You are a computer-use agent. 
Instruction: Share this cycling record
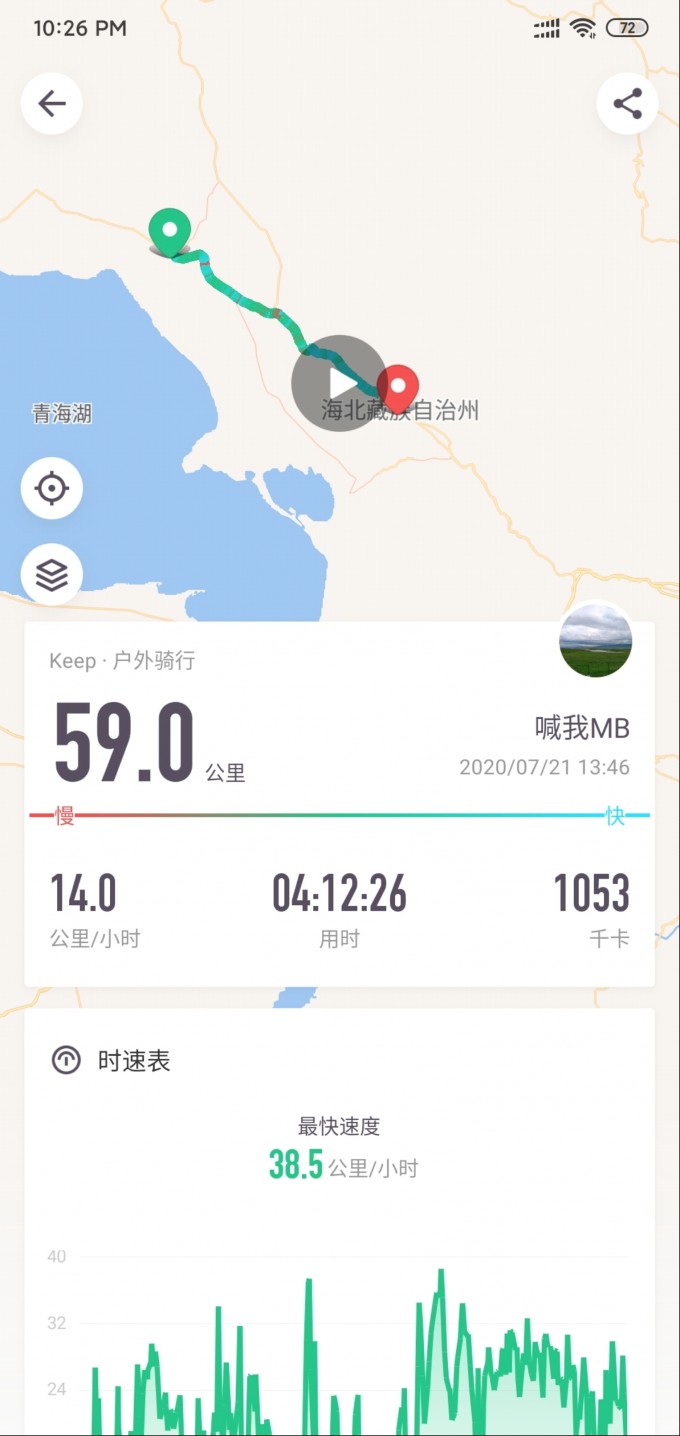click(627, 104)
